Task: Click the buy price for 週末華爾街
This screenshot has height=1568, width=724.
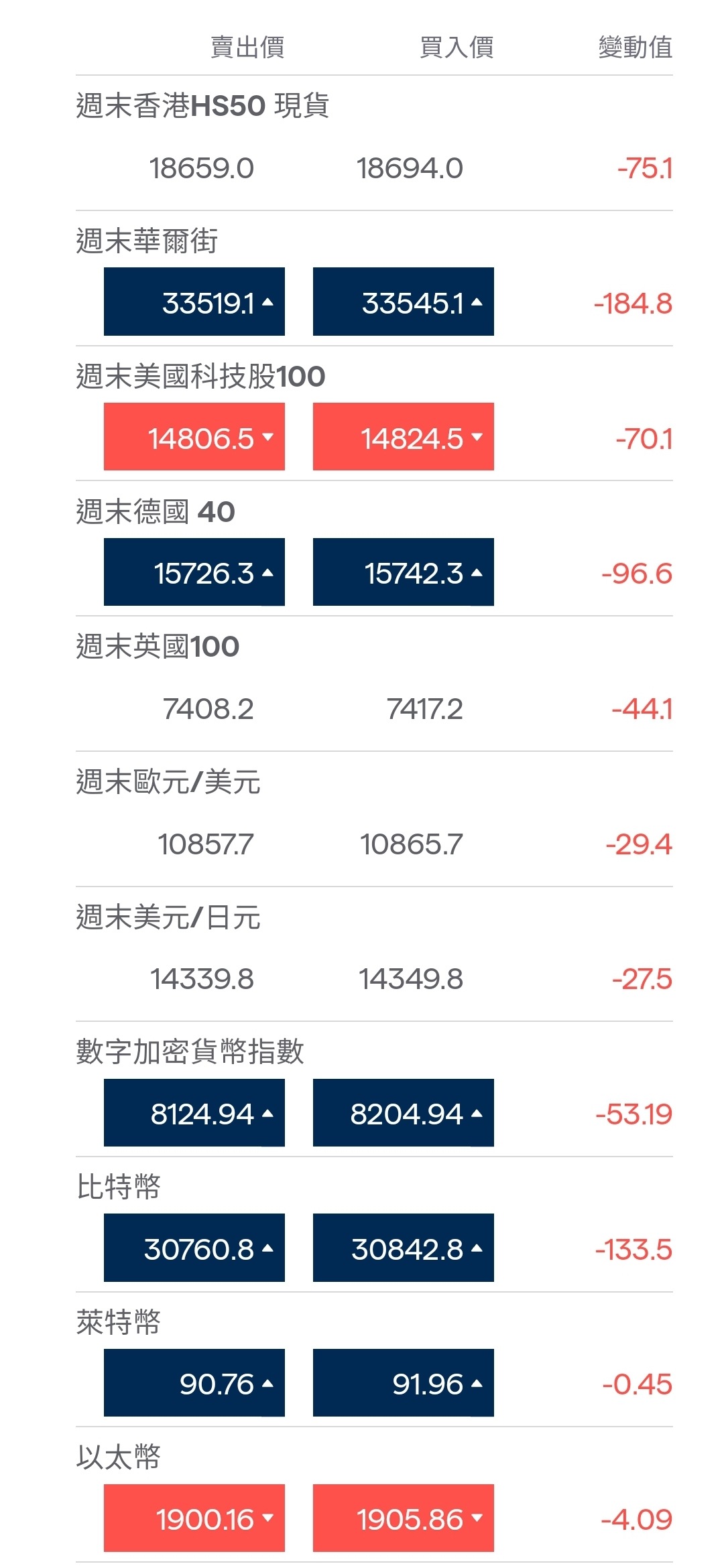Action: point(403,302)
